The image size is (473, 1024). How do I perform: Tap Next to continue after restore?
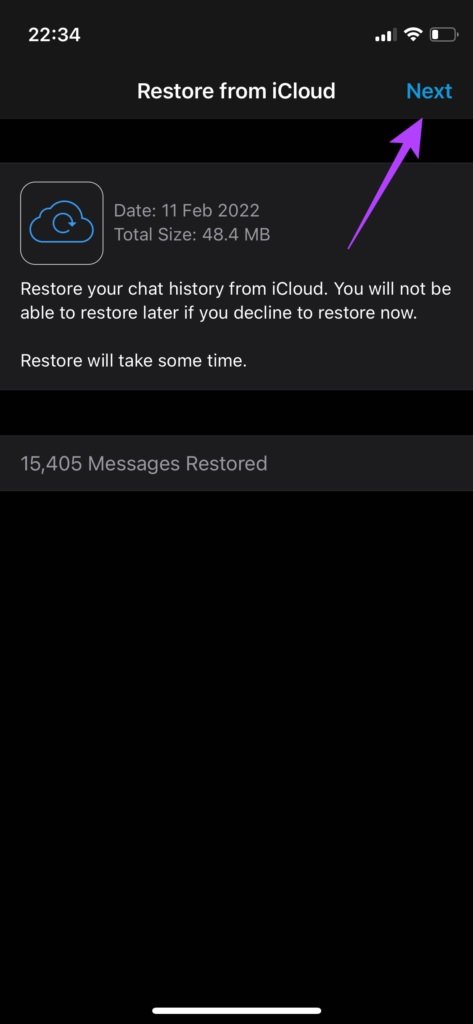429,91
